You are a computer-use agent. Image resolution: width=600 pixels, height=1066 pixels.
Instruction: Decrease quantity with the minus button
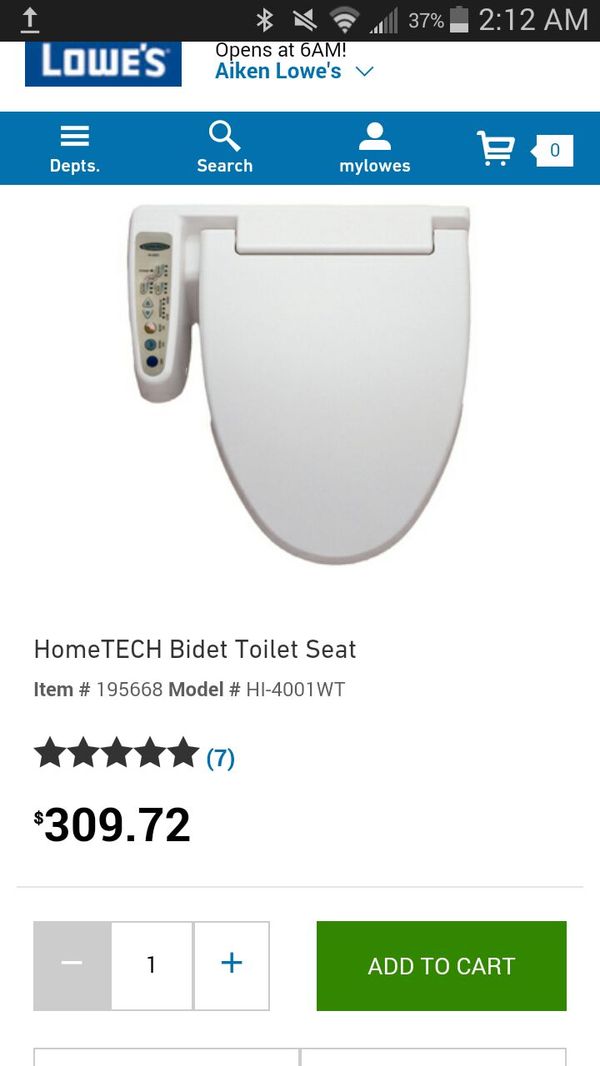click(x=72, y=965)
